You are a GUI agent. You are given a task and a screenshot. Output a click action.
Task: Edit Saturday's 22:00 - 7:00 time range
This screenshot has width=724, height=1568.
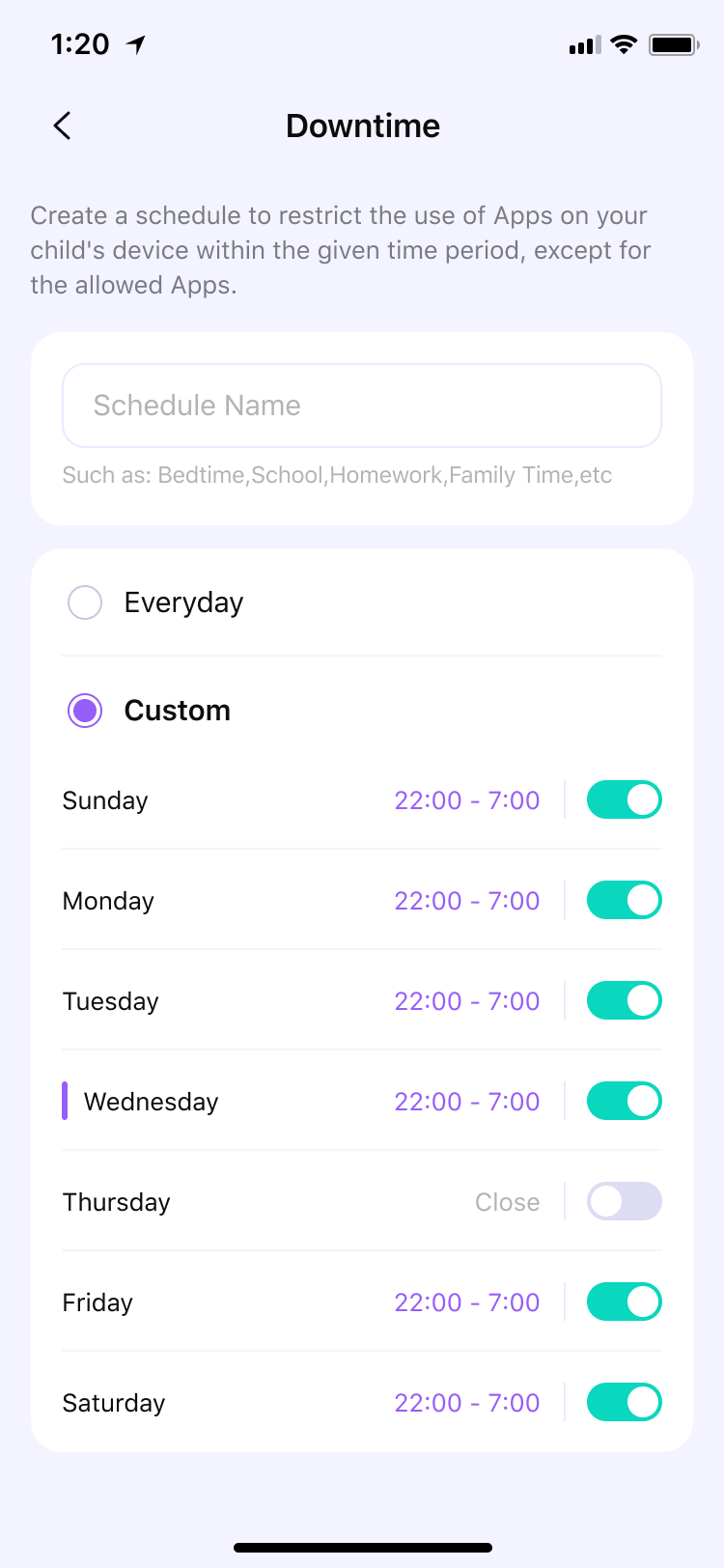[x=467, y=1403]
